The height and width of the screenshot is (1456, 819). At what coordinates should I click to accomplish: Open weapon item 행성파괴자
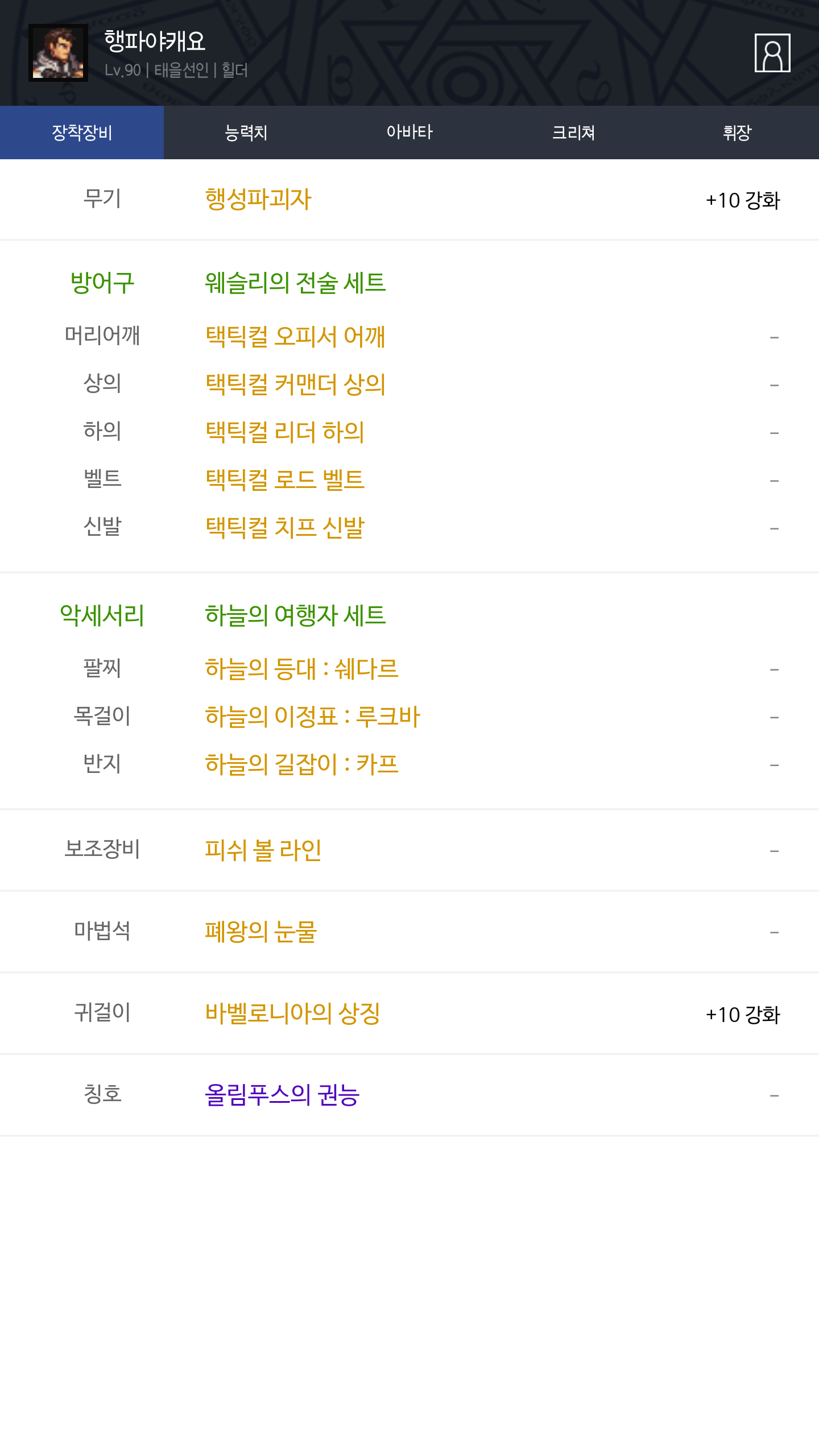[x=258, y=200]
